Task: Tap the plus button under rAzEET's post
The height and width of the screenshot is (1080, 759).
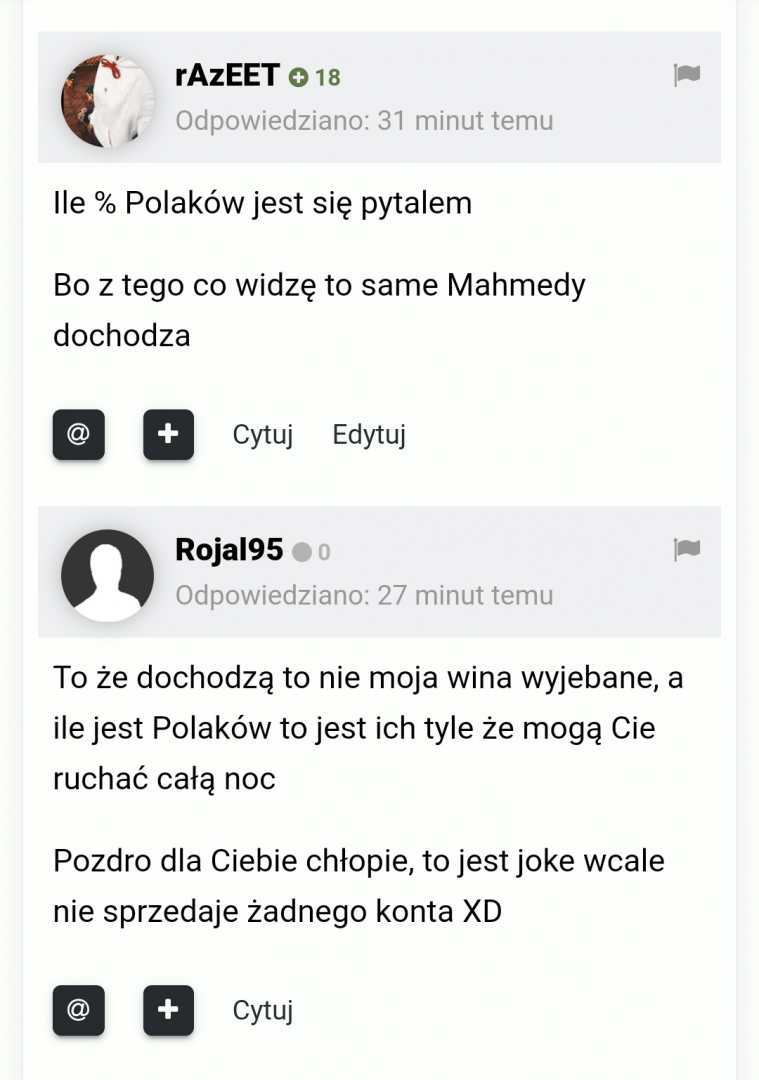Action: (x=168, y=435)
